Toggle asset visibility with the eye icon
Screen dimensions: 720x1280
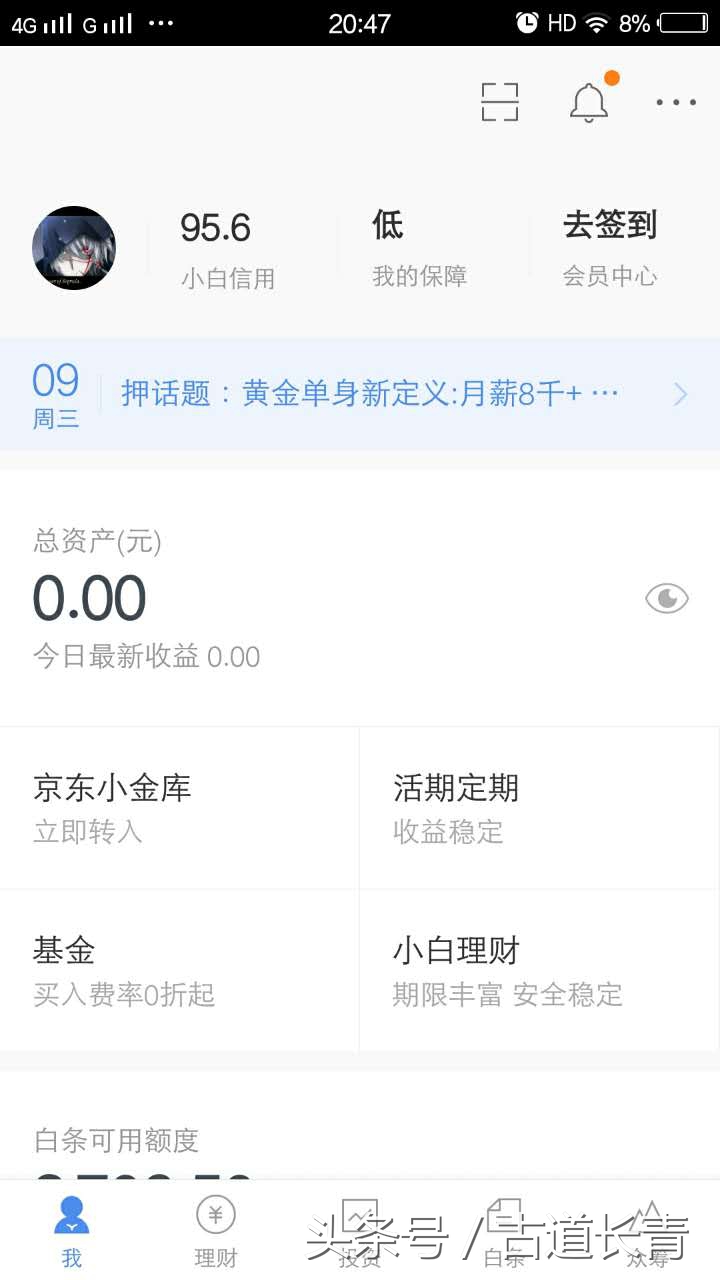[666, 597]
